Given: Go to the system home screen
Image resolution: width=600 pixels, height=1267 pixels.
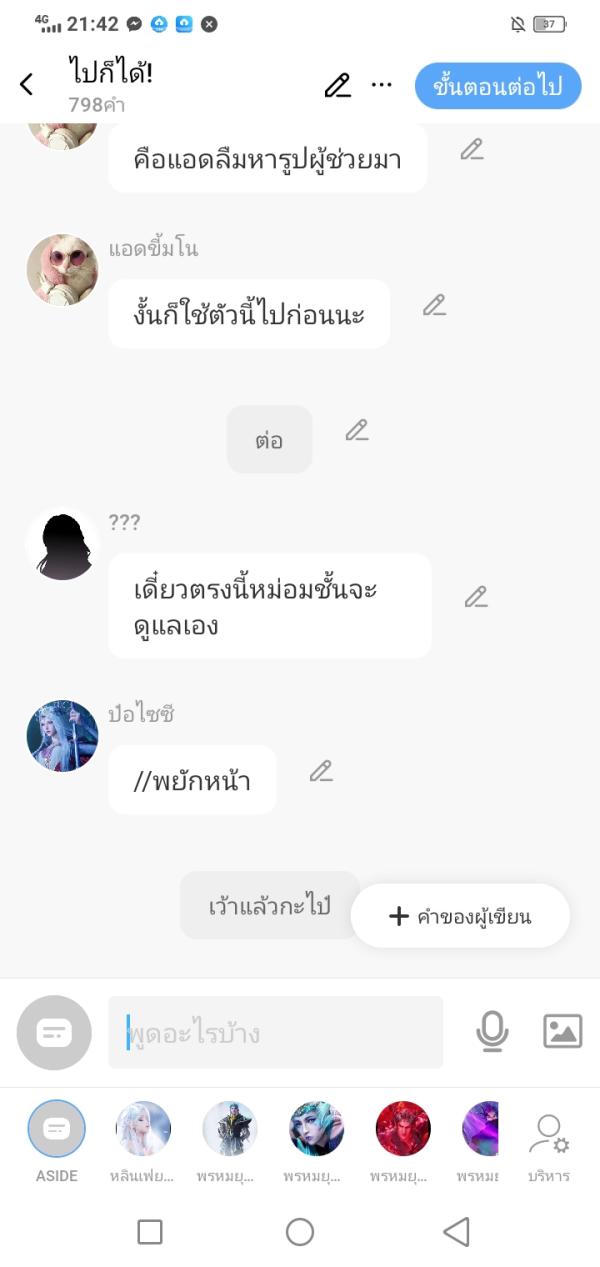Looking at the screenshot, I should 300,1231.
